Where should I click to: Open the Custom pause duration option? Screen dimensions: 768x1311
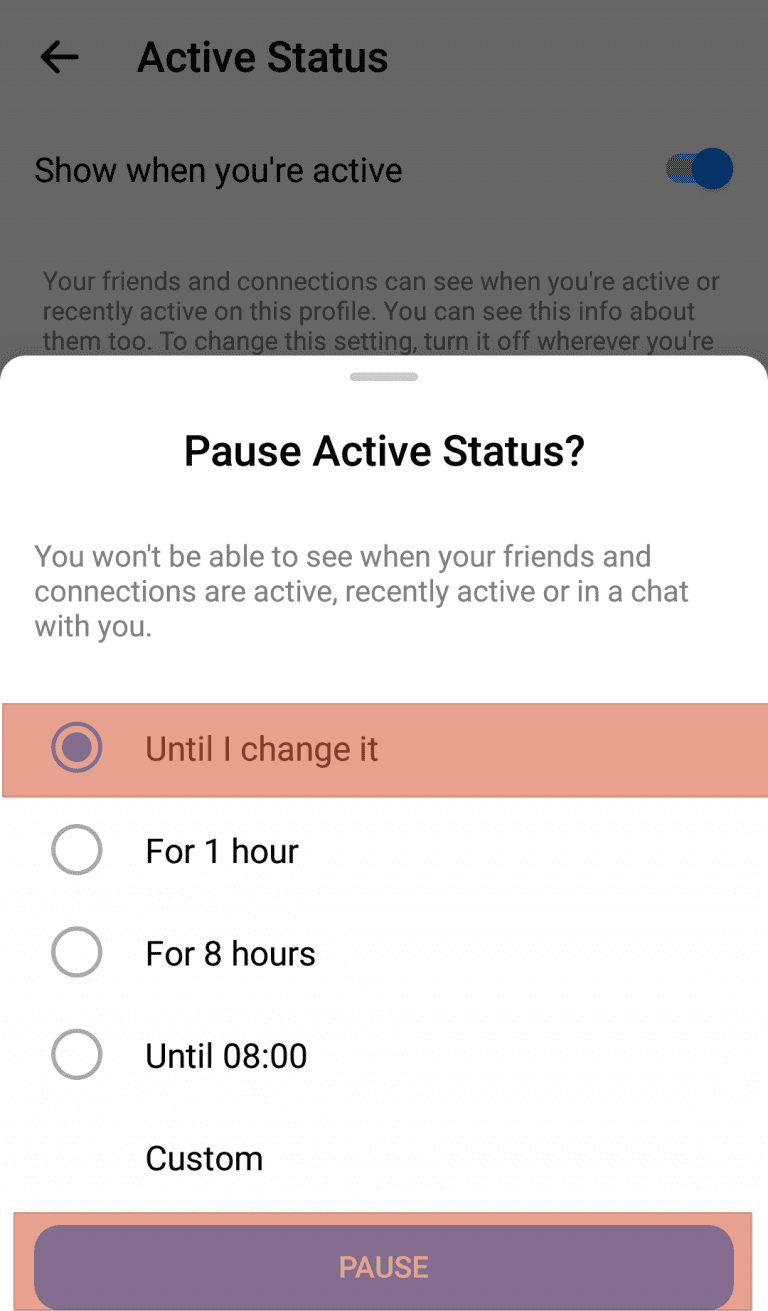point(204,1158)
